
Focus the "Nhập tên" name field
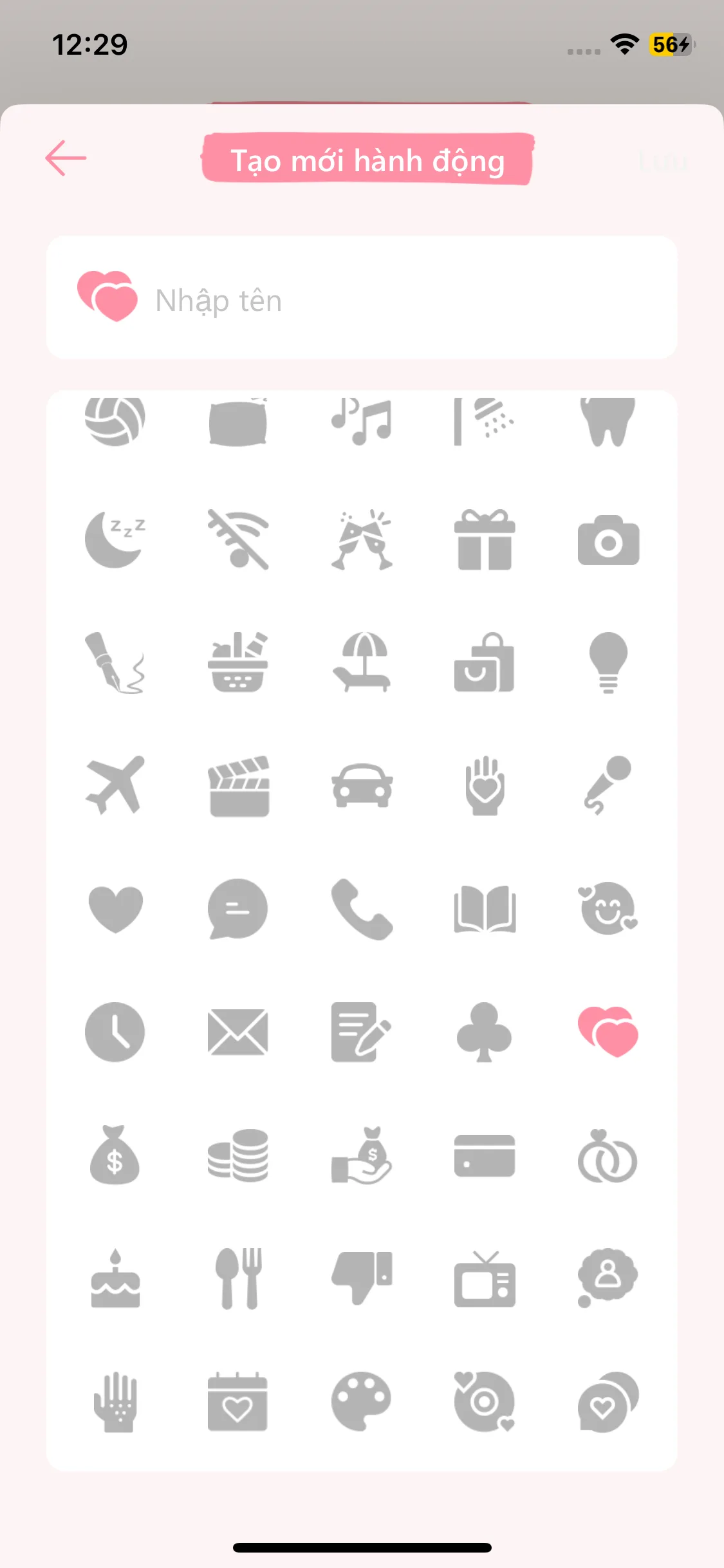pos(386,300)
